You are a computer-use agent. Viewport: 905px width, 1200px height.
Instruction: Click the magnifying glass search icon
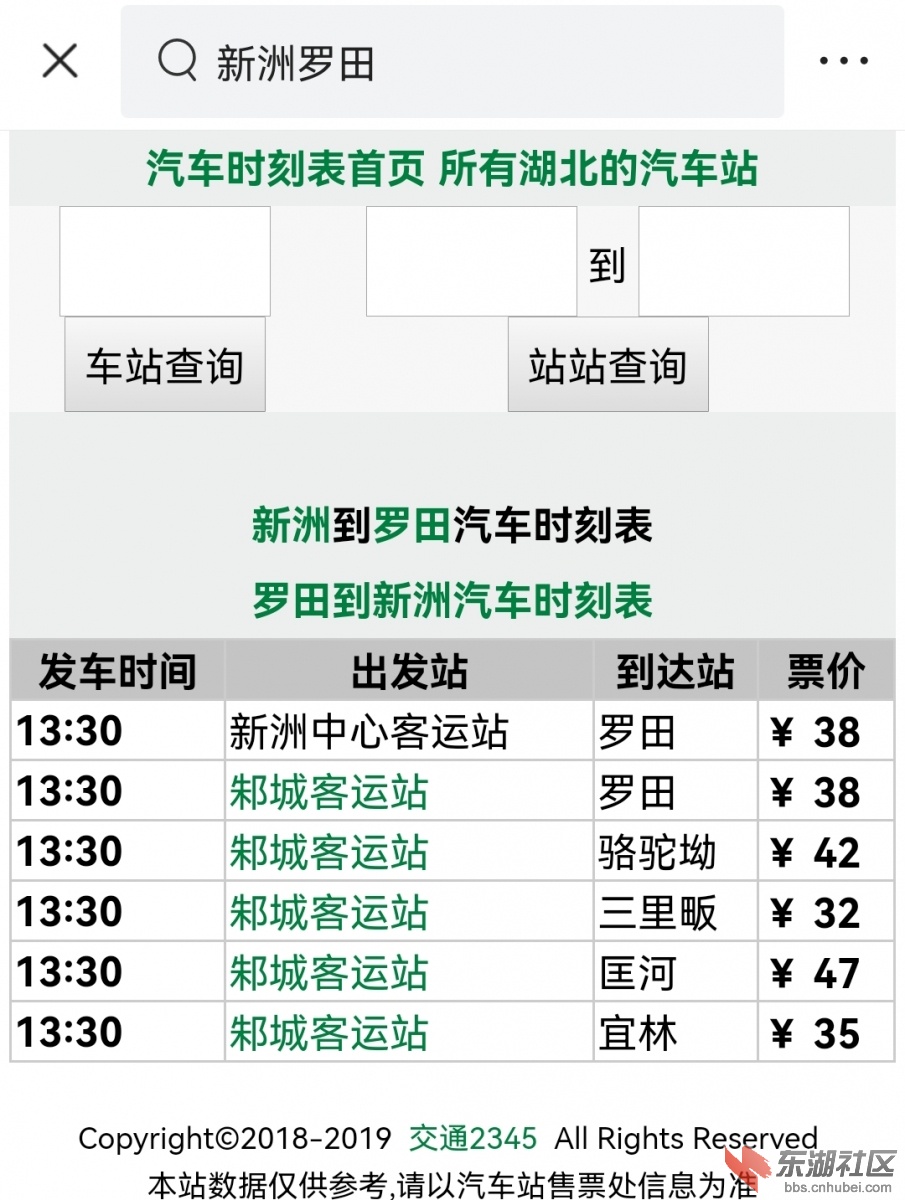[x=177, y=62]
